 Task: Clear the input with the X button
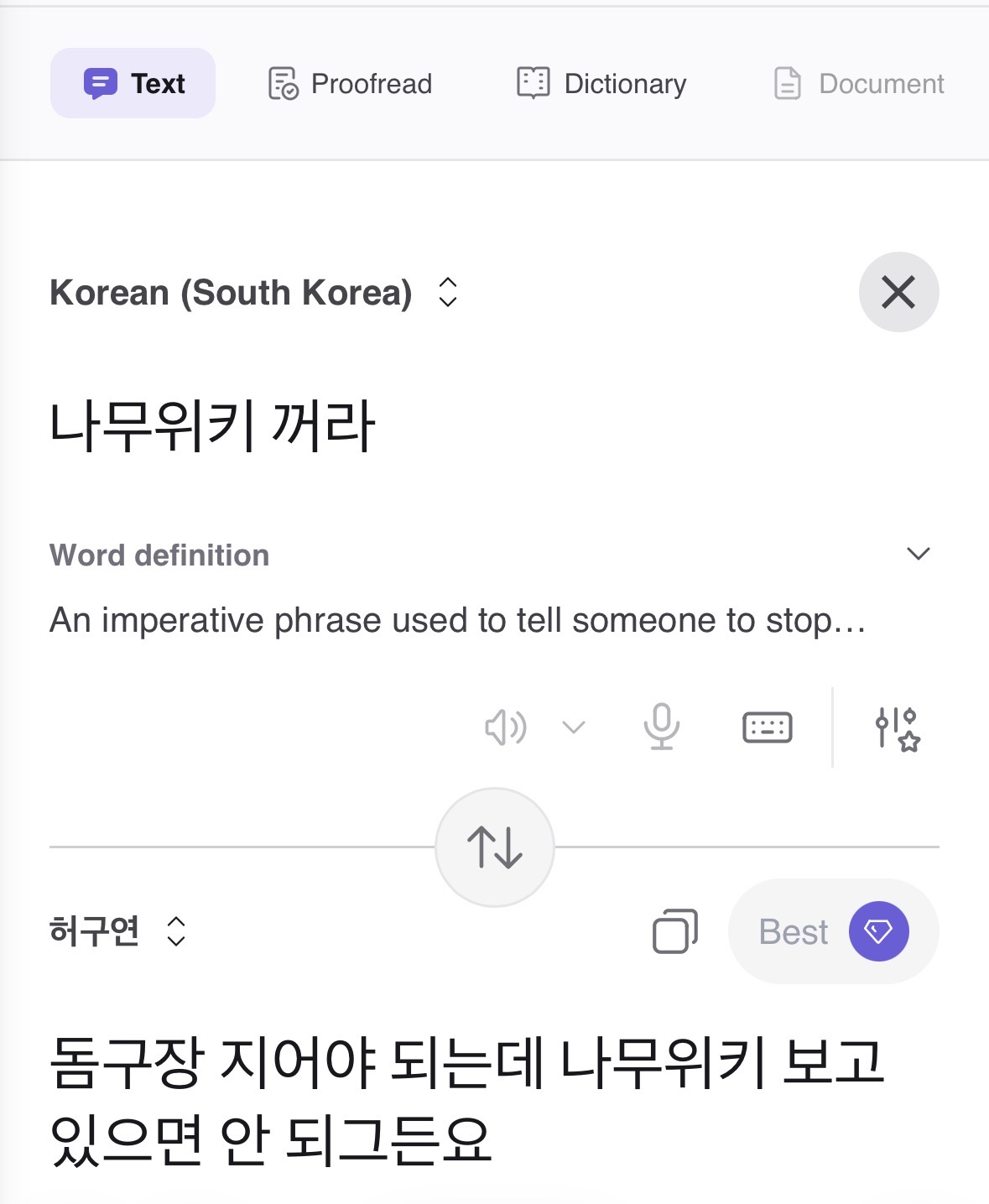(x=898, y=292)
